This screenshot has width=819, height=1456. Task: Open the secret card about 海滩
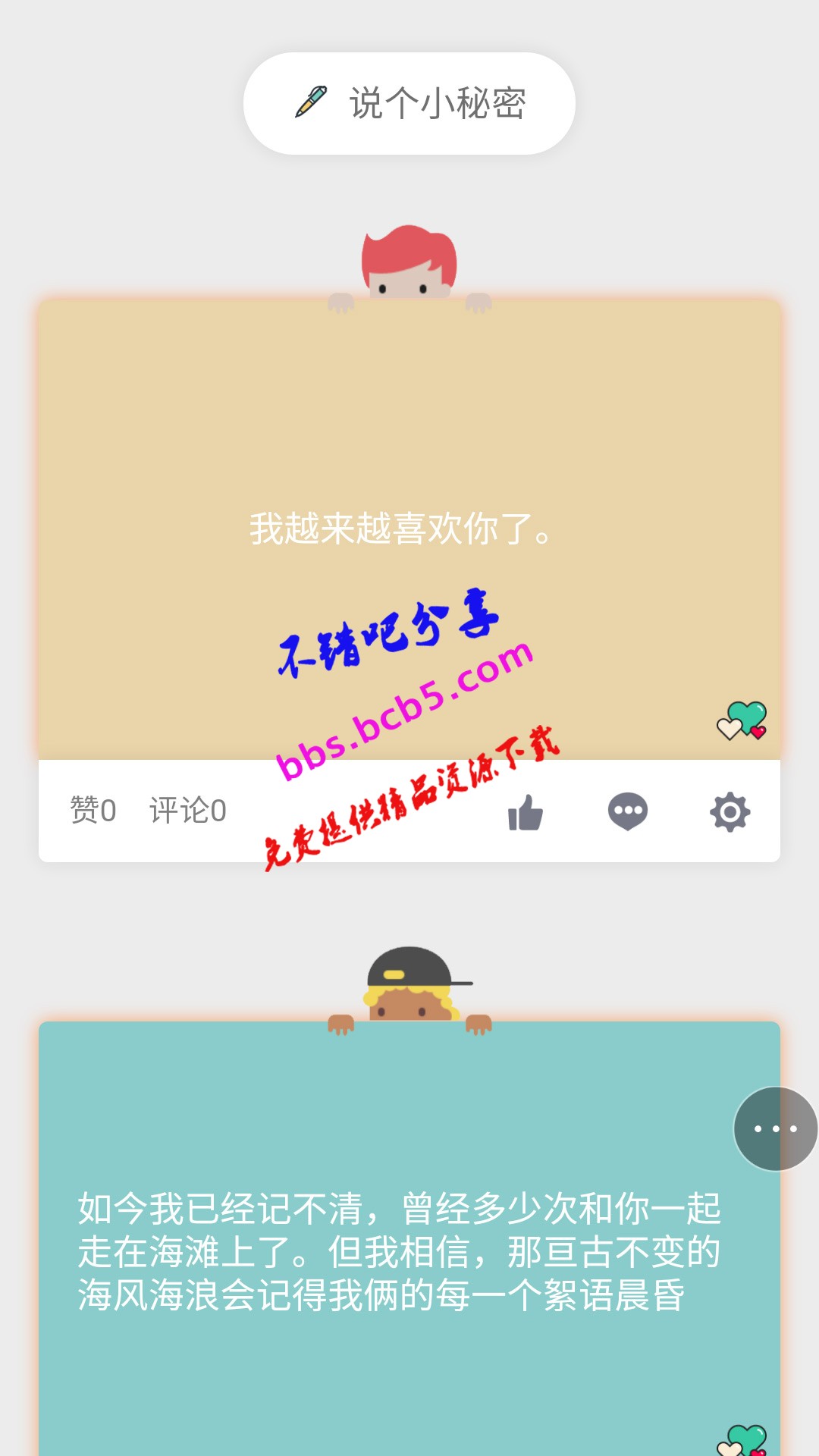tap(399, 1251)
